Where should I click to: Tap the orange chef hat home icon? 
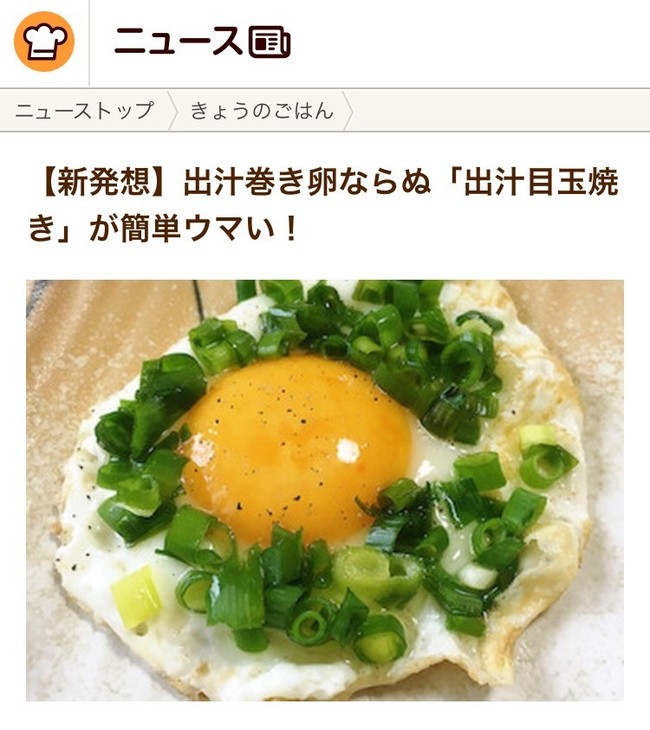click(x=43, y=42)
